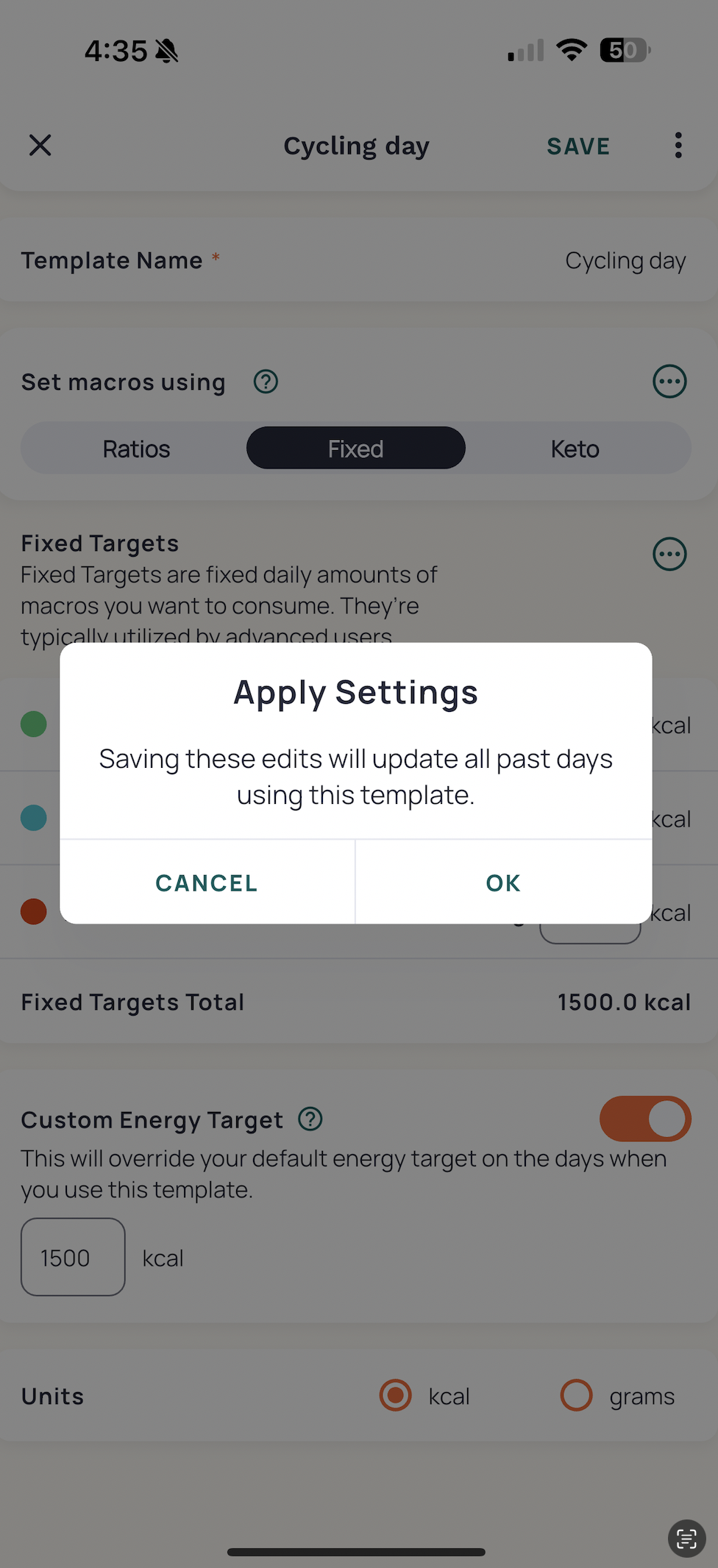Choose grams as the unit
This screenshot has width=718, height=1568.
576,1395
